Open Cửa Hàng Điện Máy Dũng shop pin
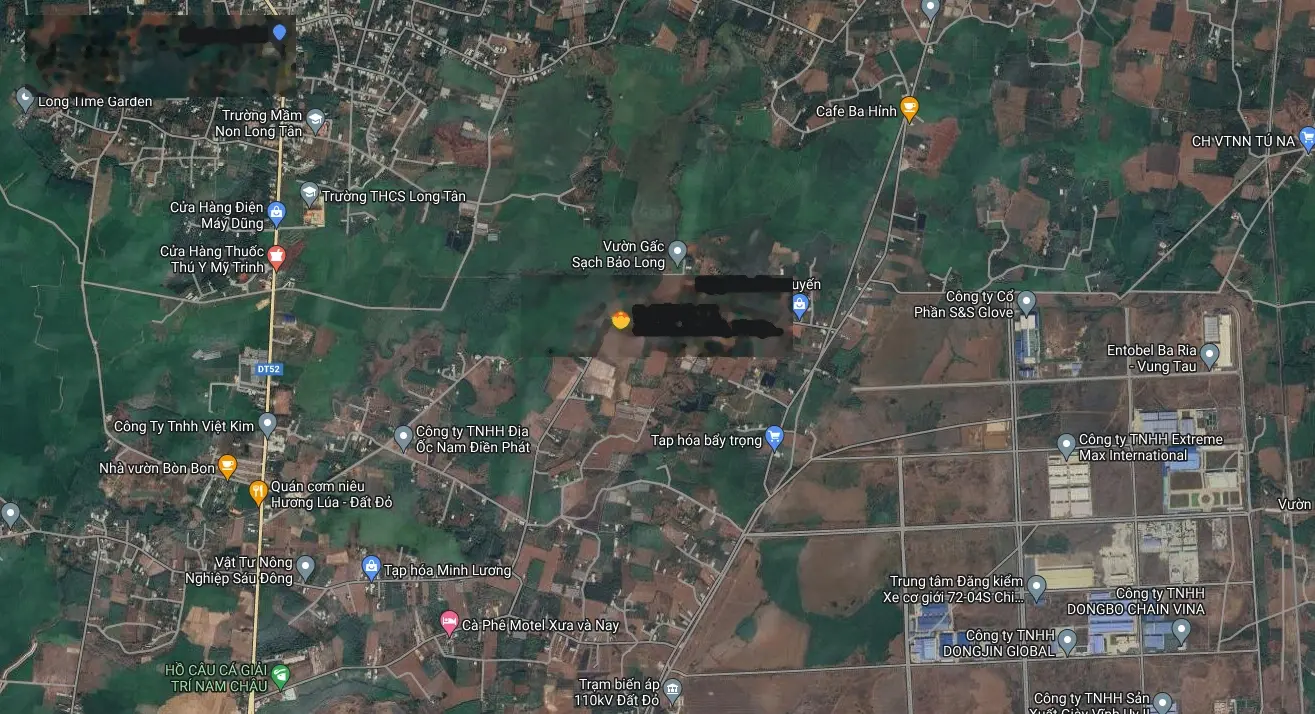This screenshot has width=1315, height=714. 277,212
